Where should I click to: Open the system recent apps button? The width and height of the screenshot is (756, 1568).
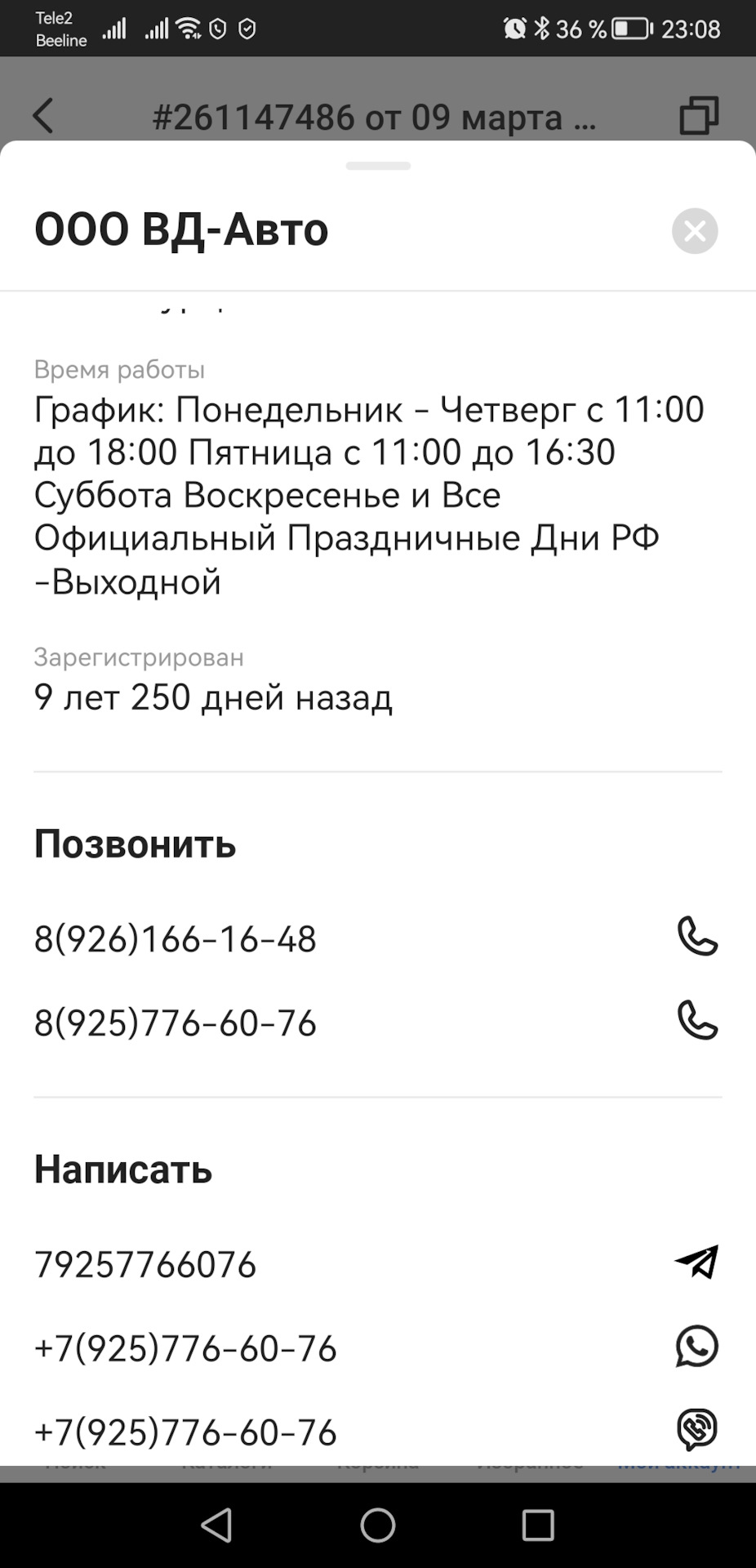click(x=538, y=1525)
